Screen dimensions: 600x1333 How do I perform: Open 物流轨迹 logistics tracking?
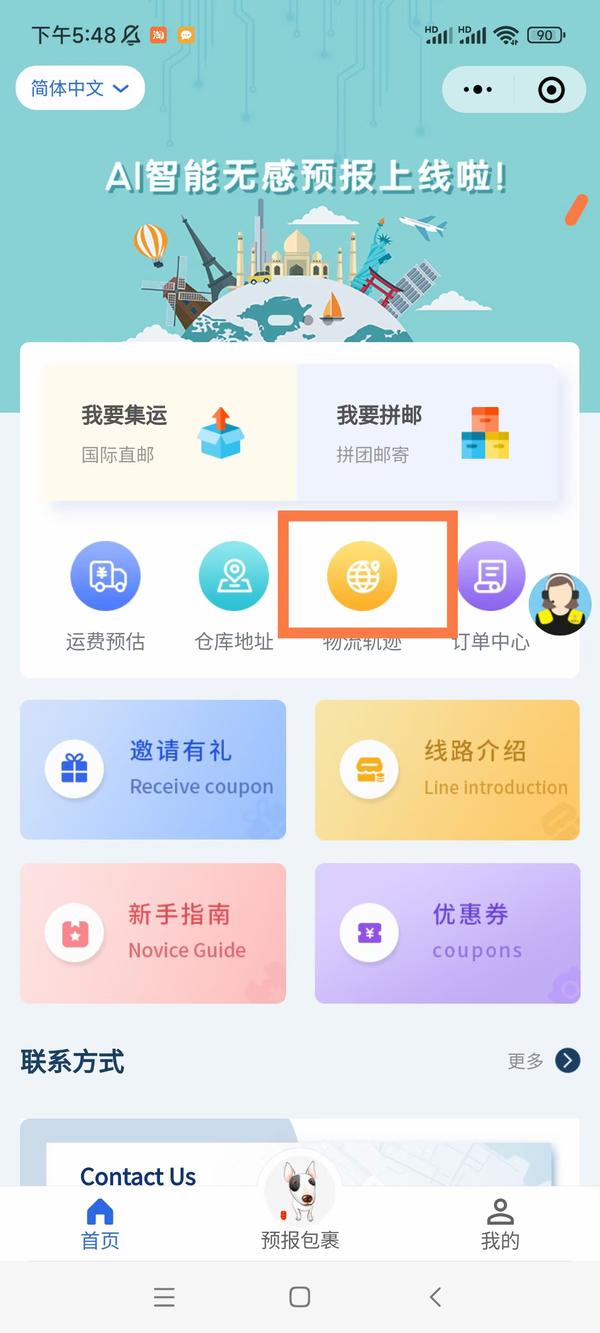tap(362, 578)
